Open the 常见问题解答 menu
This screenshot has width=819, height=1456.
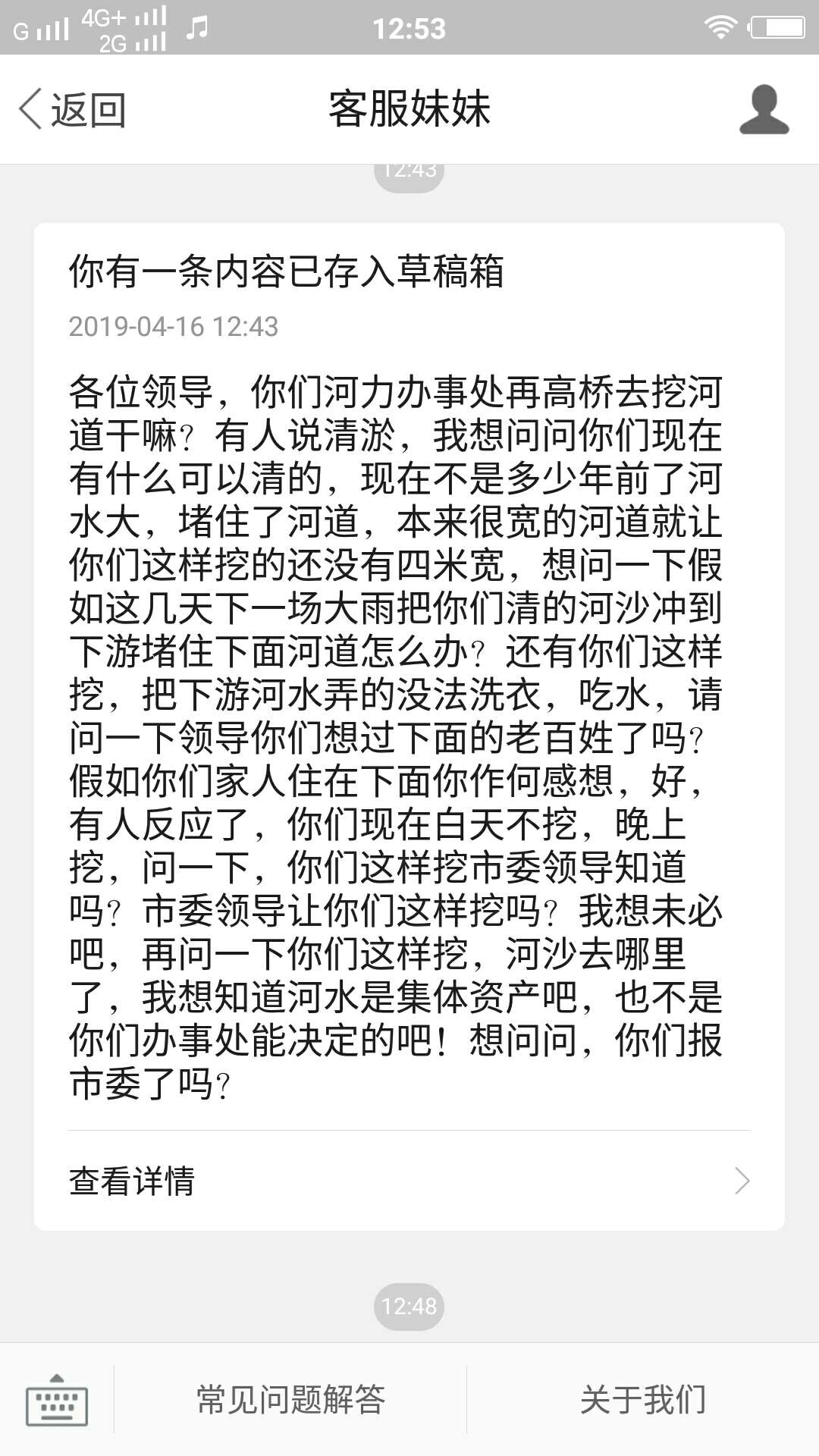click(x=290, y=1400)
